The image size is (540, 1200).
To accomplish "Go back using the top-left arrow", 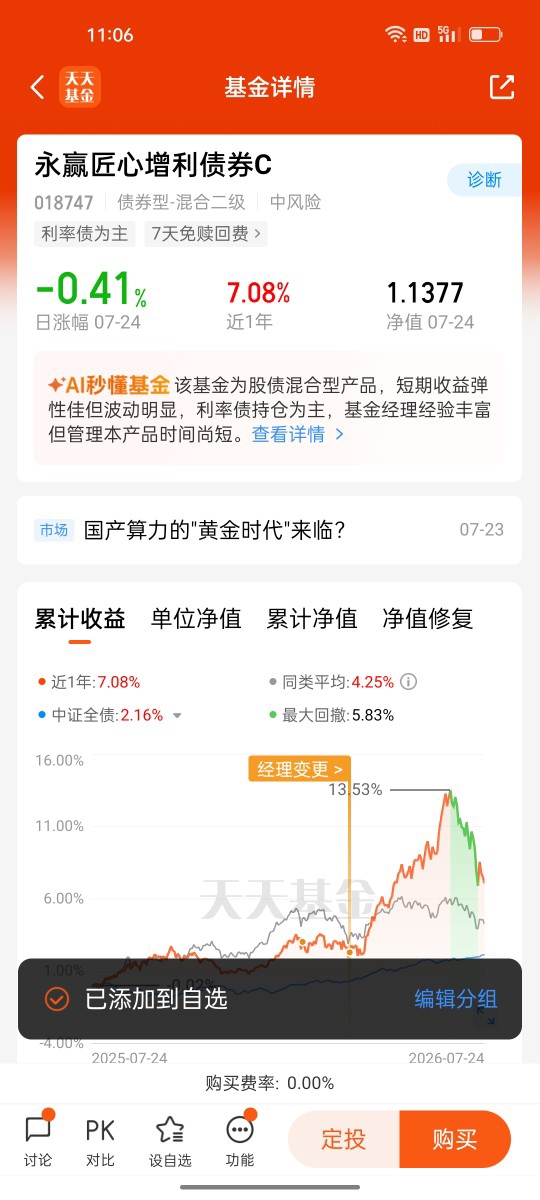I will tap(37, 87).
